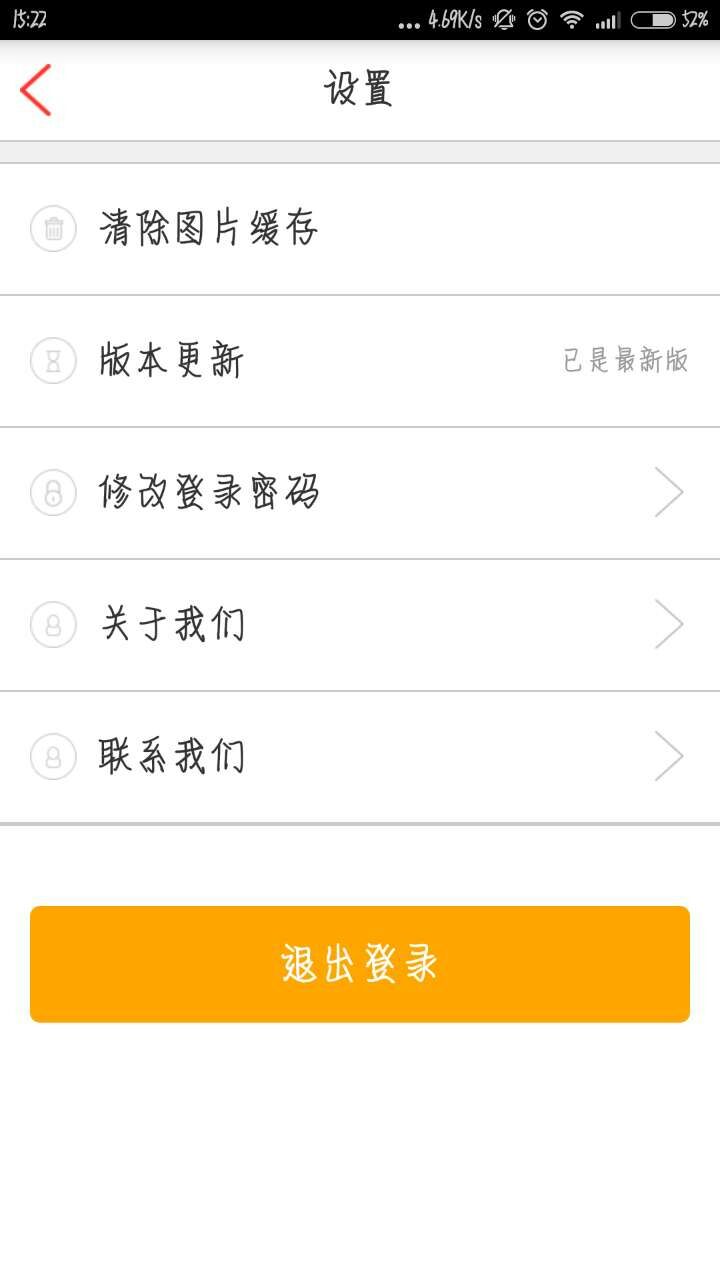This screenshot has height=1280, width=720.
Task: Log out with the 退出登录 button
Action: (x=360, y=964)
